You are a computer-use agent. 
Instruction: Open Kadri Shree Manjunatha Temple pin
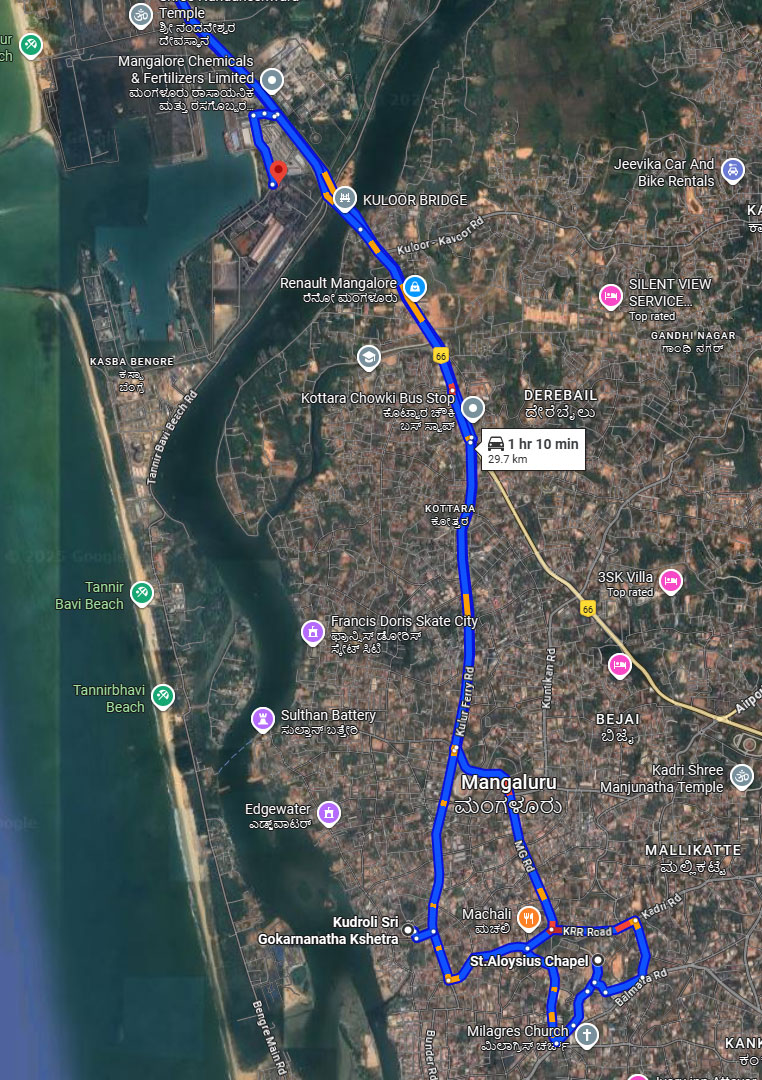coord(741,776)
